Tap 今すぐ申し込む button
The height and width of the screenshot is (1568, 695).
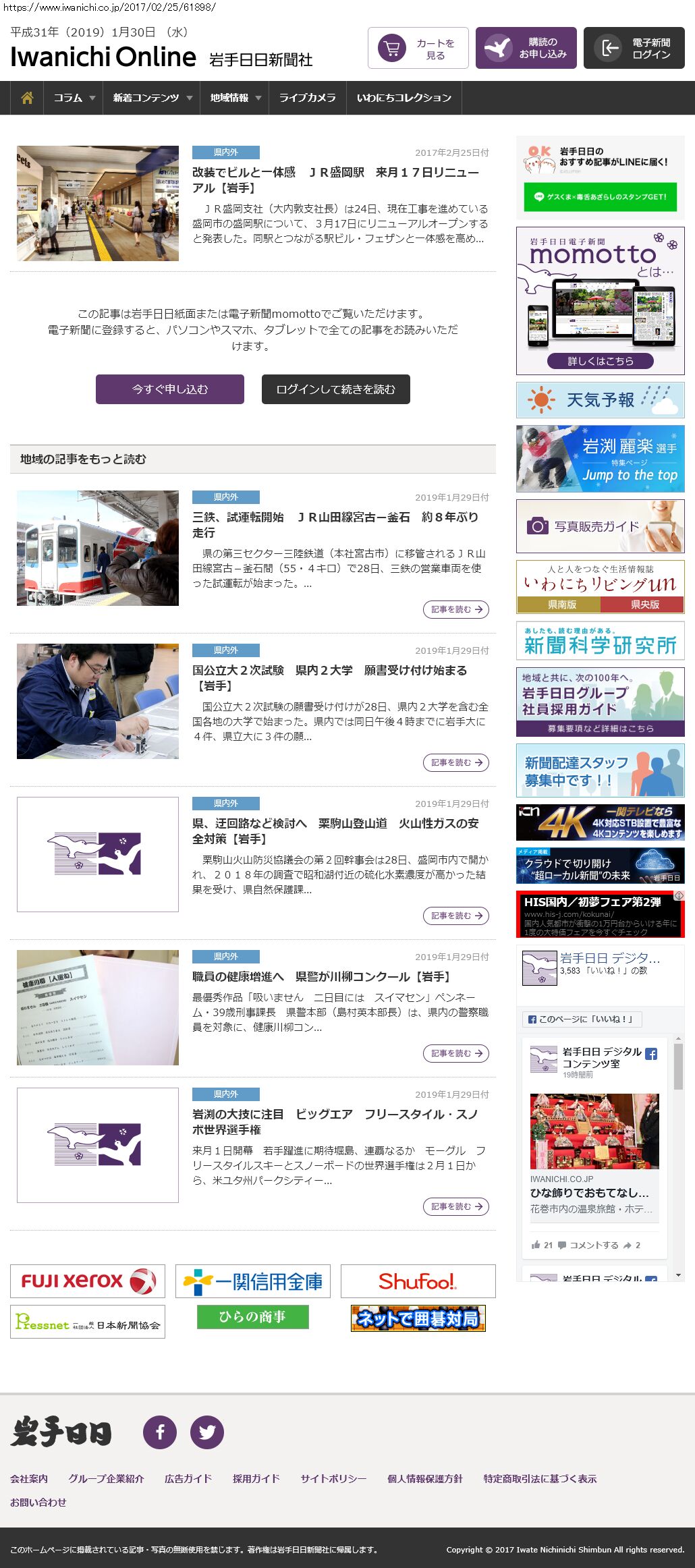(x=170, y=389)
